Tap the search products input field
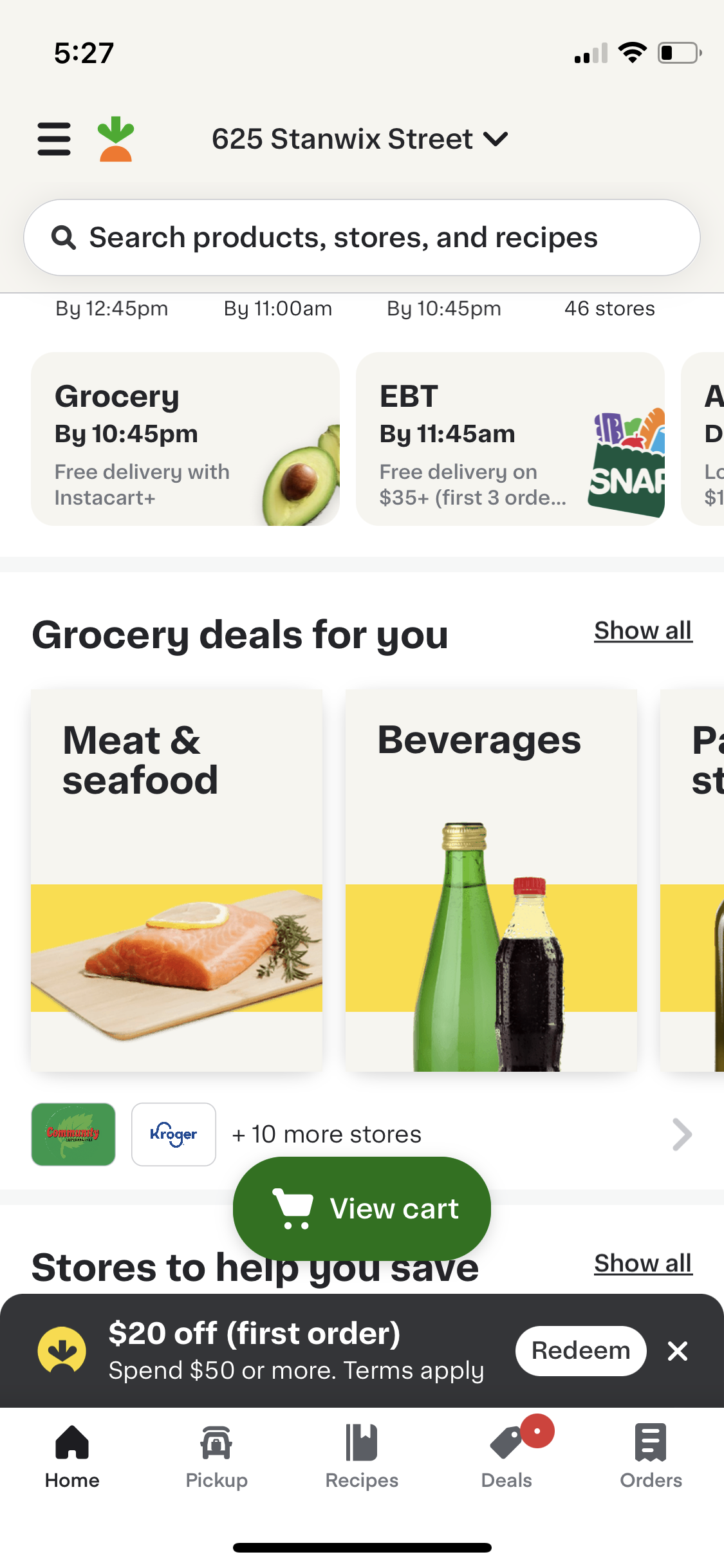Viewport: 724px width, 1568px height. (x=362, y=237)
